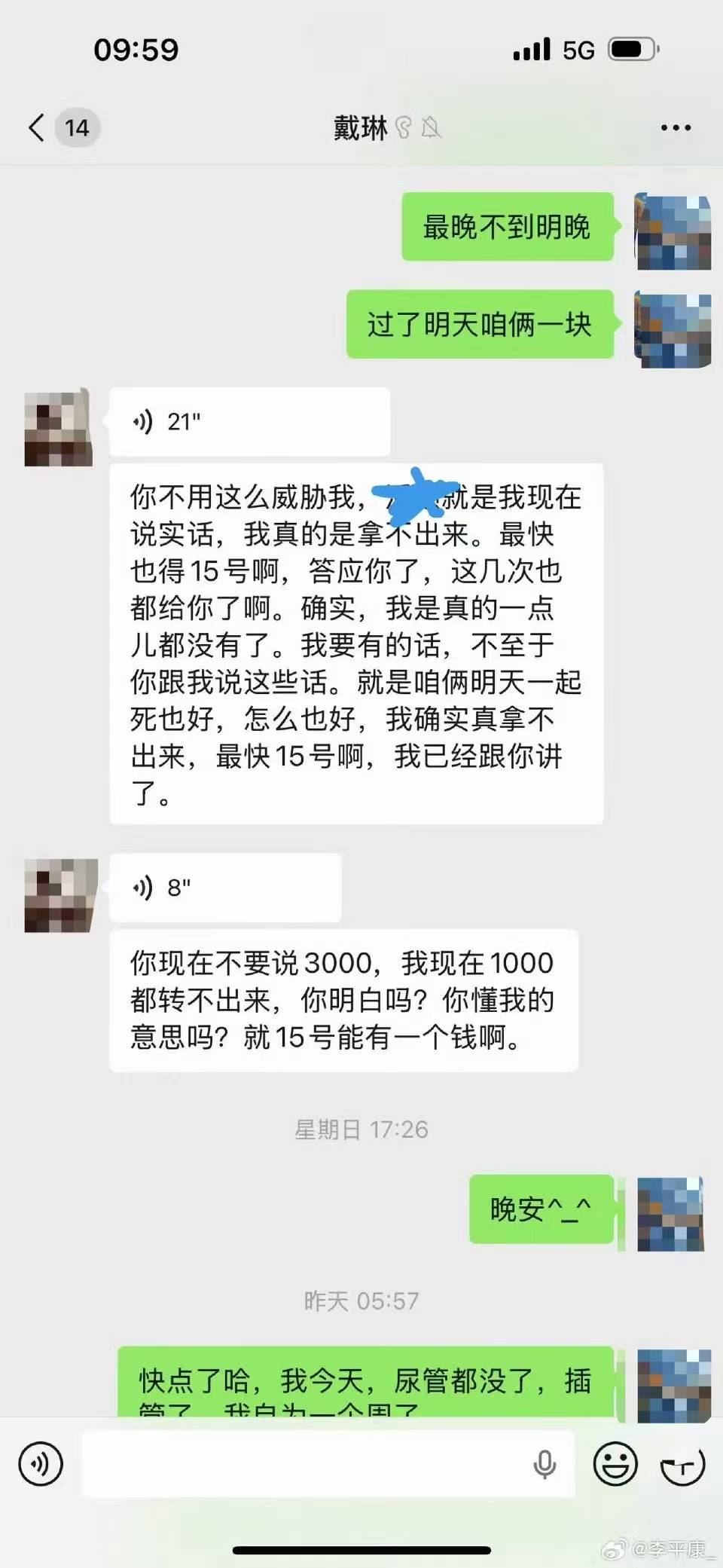
Task: Focus the message text field
Action: click(x=301, y=1463)
